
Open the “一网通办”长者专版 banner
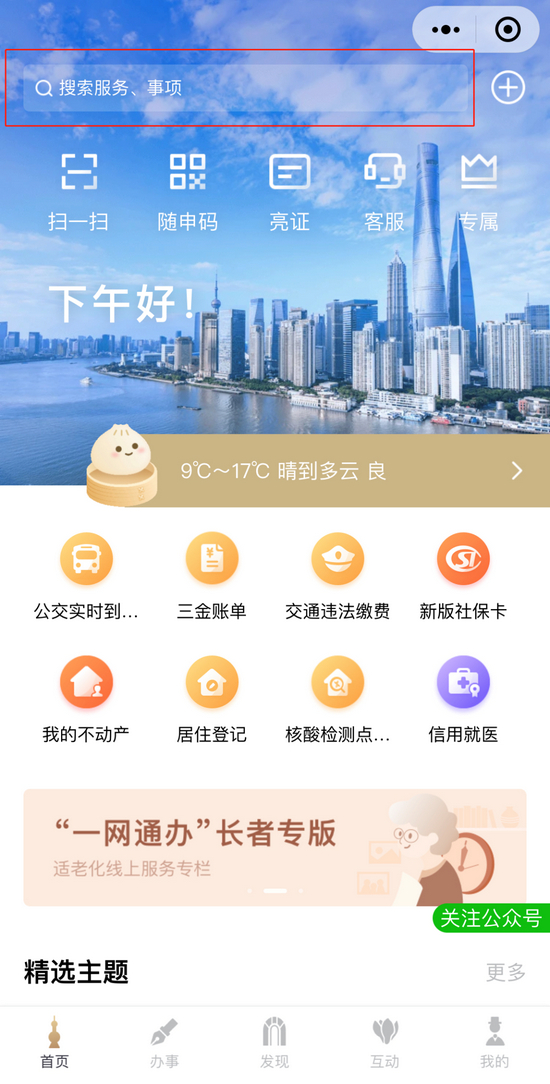tap(275, 848)
